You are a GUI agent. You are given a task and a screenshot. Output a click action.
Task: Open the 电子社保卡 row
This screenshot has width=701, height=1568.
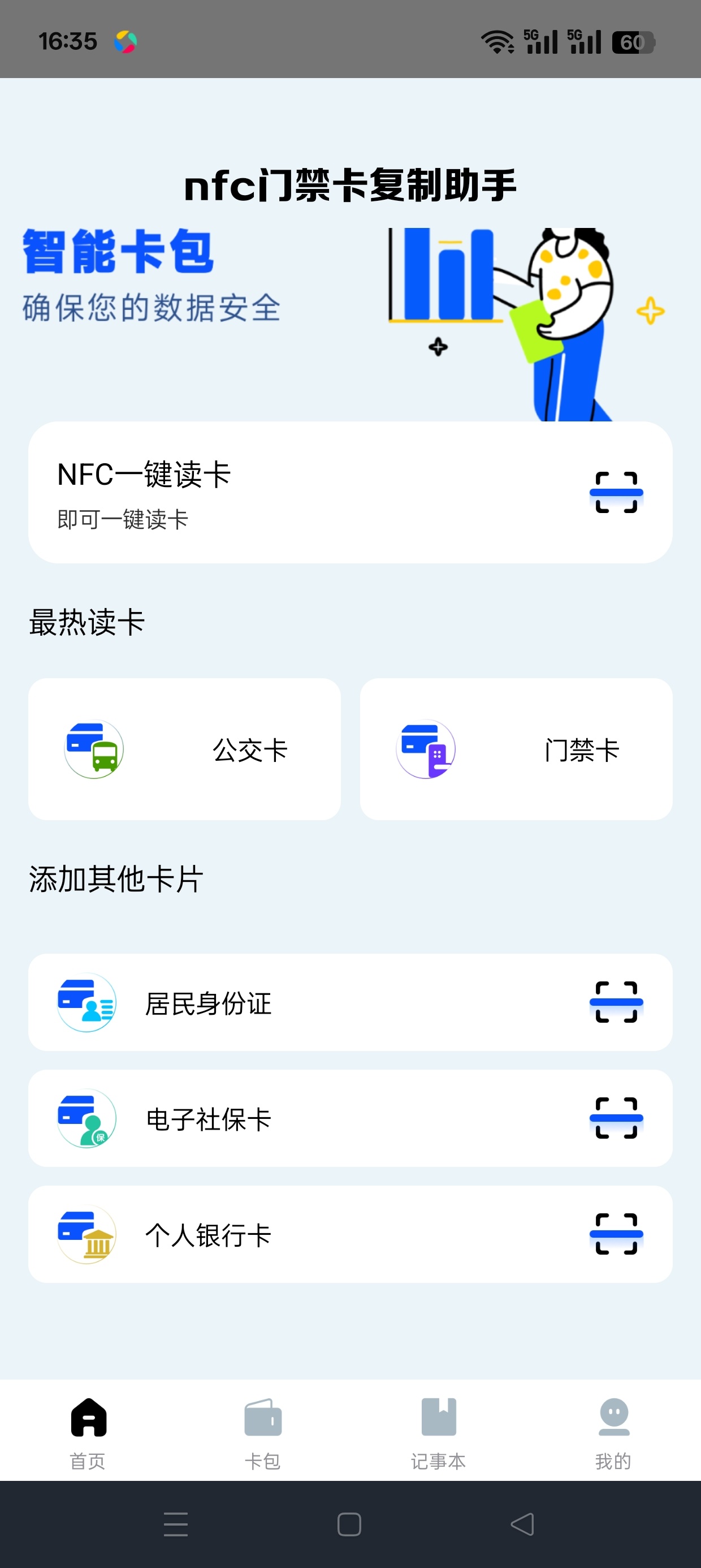(350, 1118)
